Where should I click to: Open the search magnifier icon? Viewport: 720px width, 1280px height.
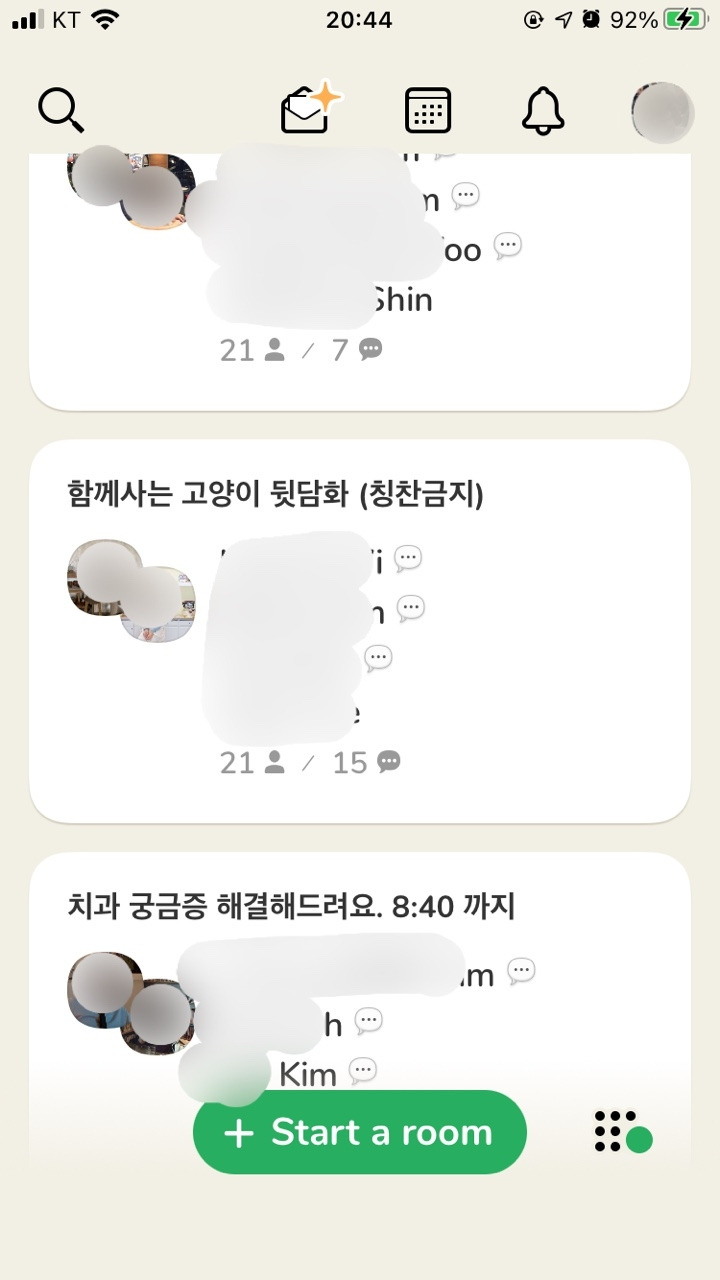point(62,111)
